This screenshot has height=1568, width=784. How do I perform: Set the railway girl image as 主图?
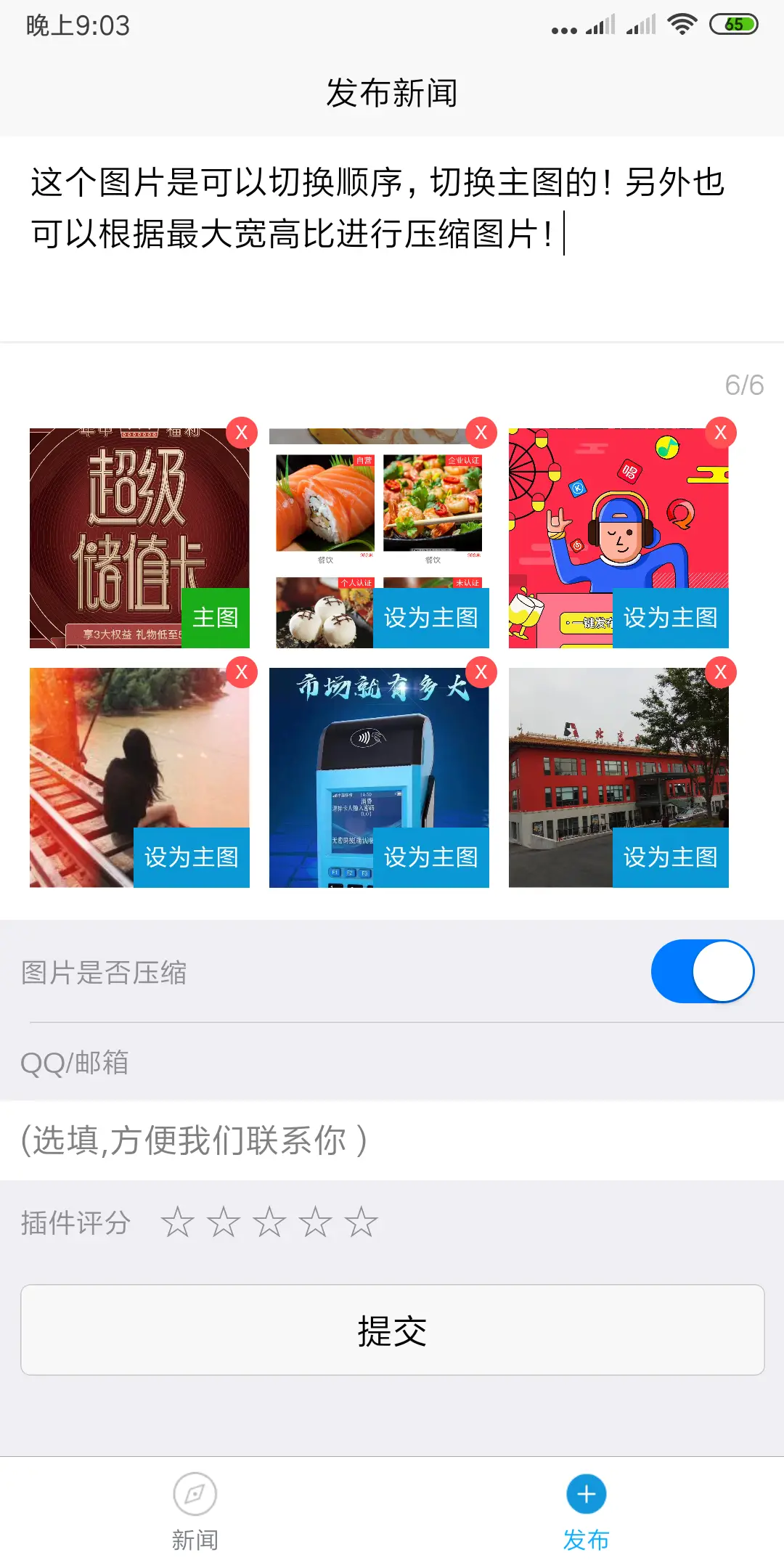point(192,857)
